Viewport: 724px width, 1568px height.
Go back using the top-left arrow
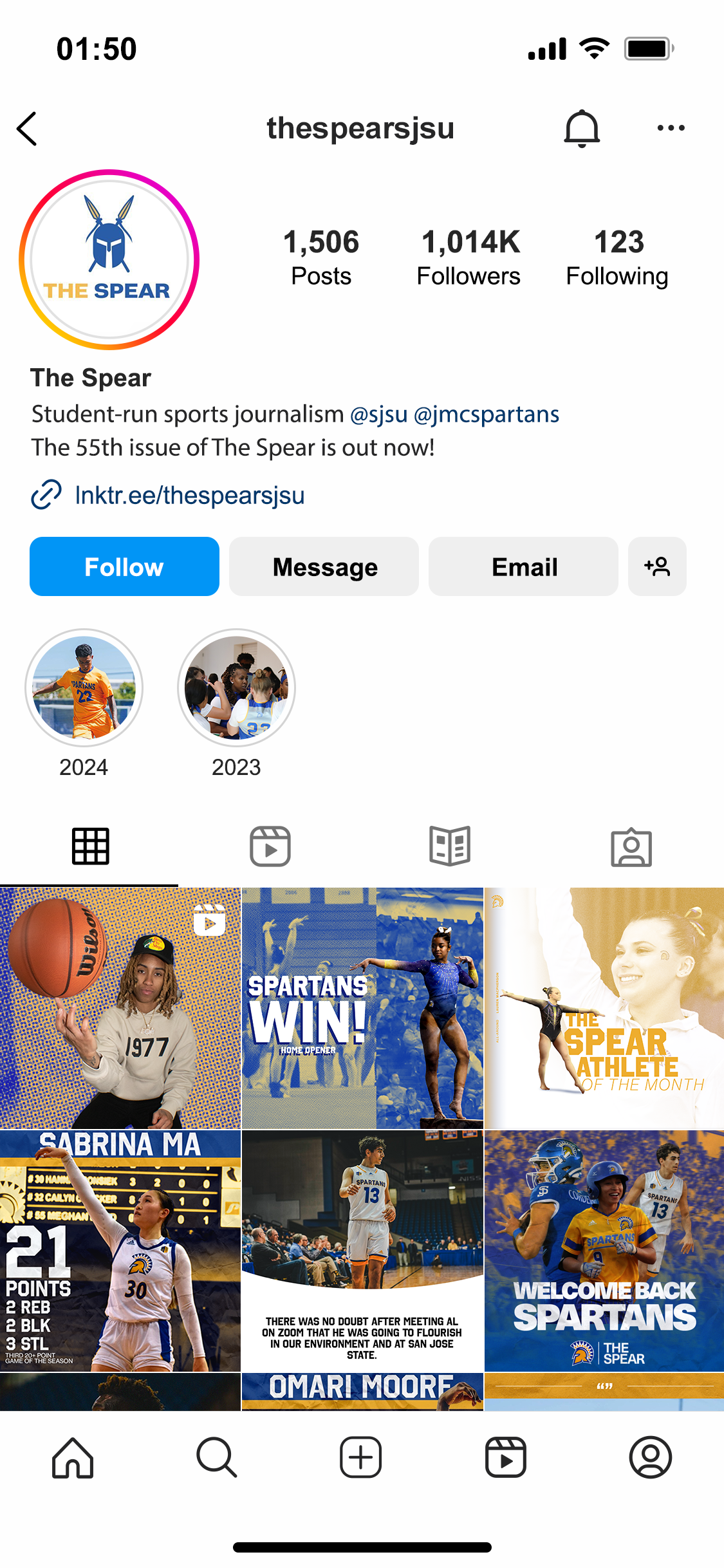pos(27,129)
